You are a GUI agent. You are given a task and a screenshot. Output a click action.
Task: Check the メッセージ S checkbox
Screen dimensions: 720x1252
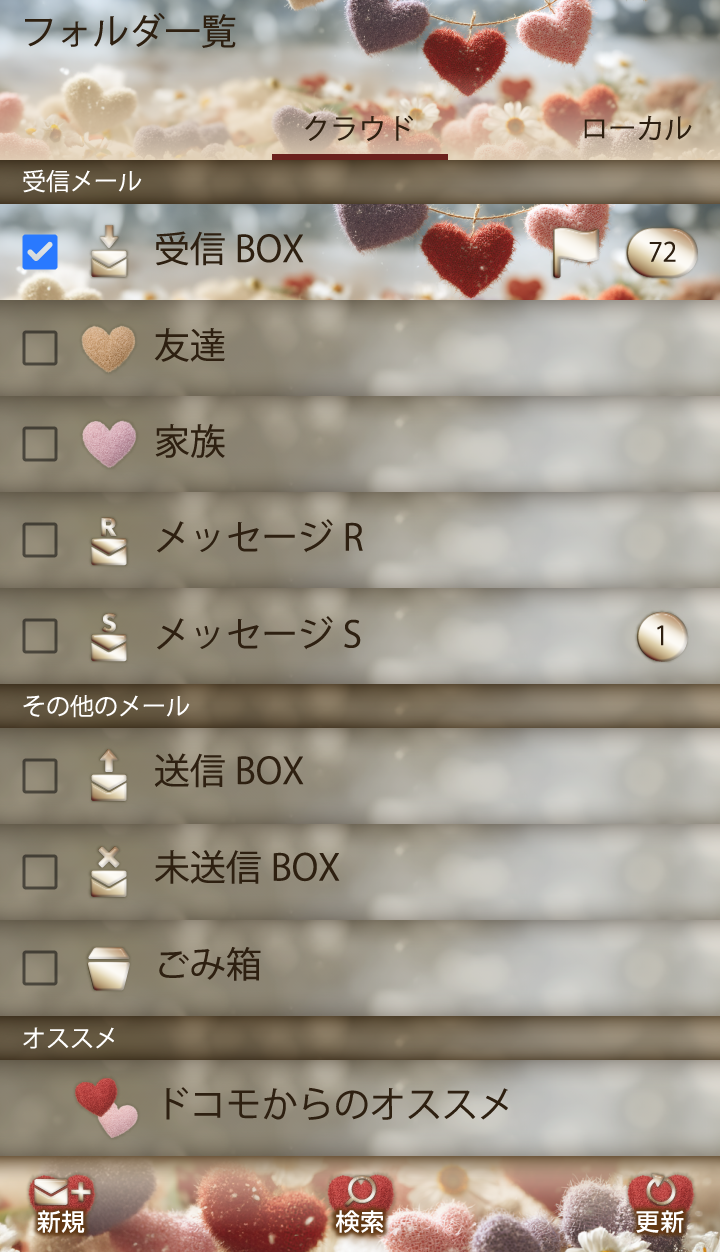pos(40,636)
